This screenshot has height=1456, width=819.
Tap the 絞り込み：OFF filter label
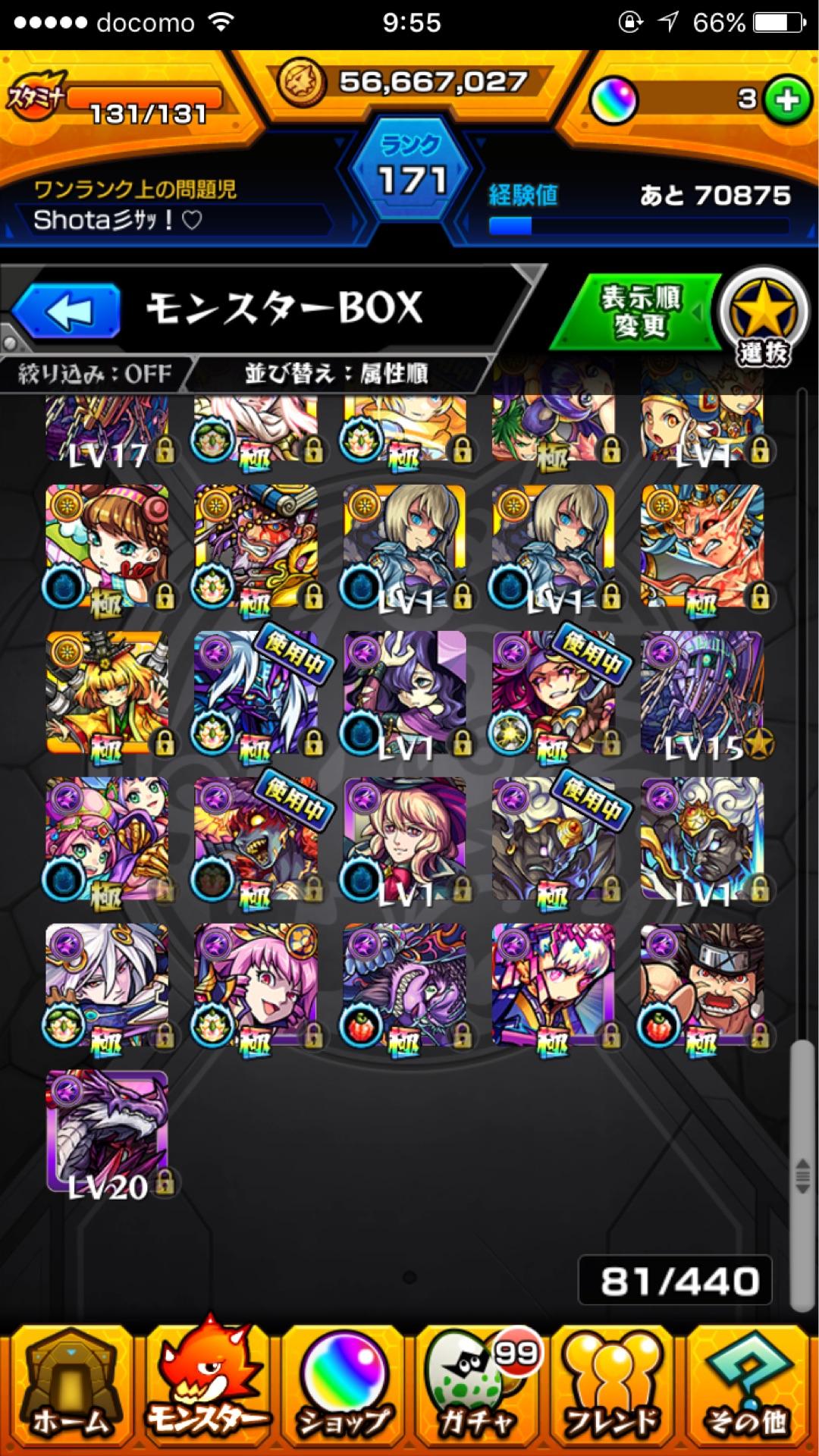(x=95, y=374)
